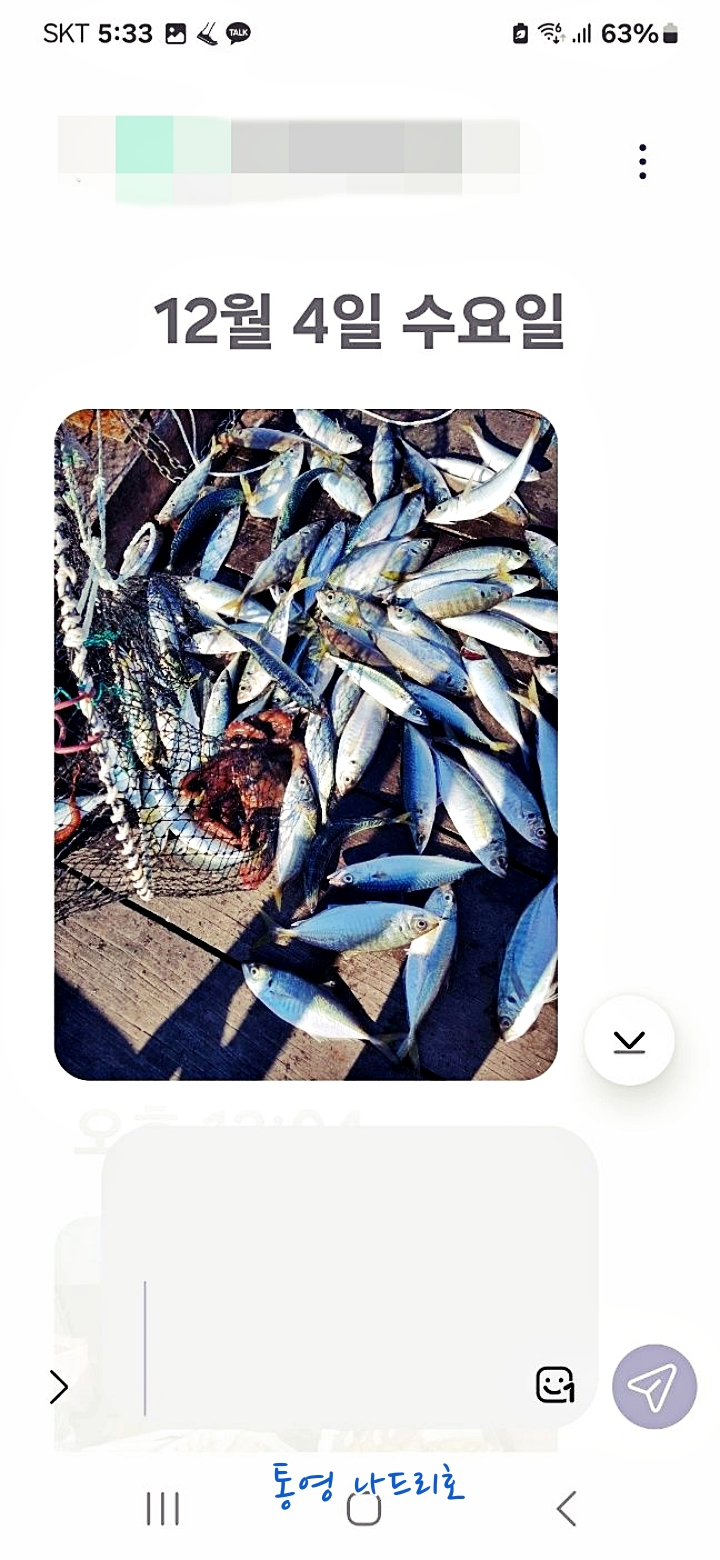Open the fish photo message
This screenshot has height=1560, width=720.
point(305,744)
